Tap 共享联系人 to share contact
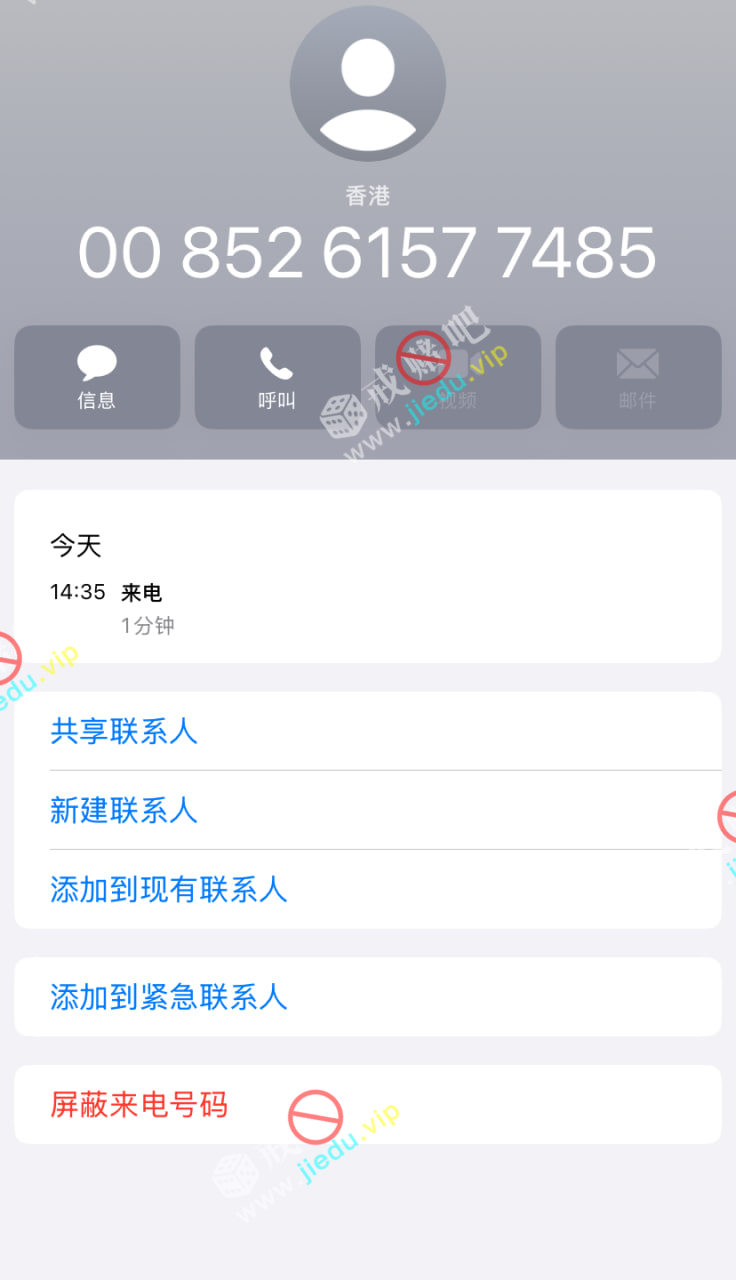Screen dimensions: 736x1280 124,731
